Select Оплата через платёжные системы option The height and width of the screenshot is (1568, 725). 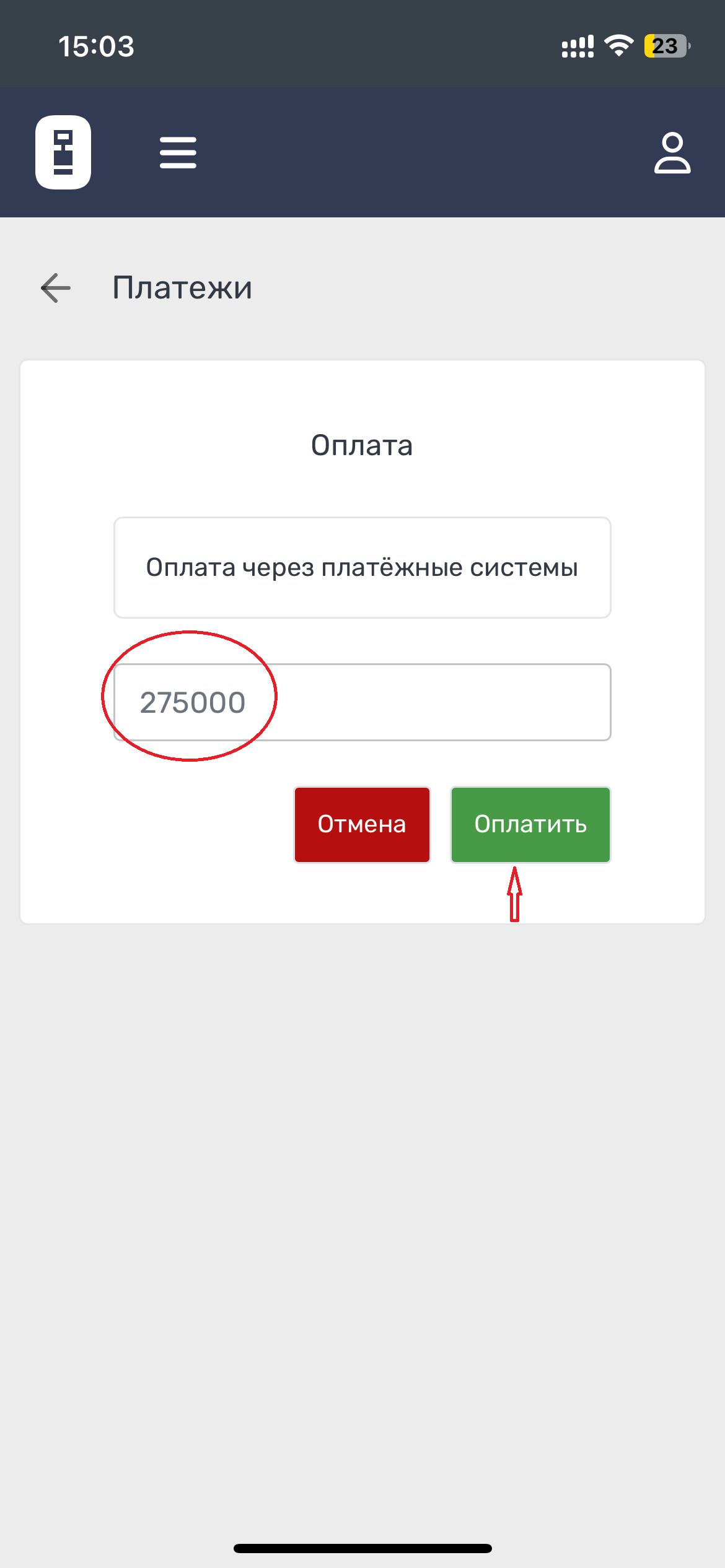coord(362,567)
